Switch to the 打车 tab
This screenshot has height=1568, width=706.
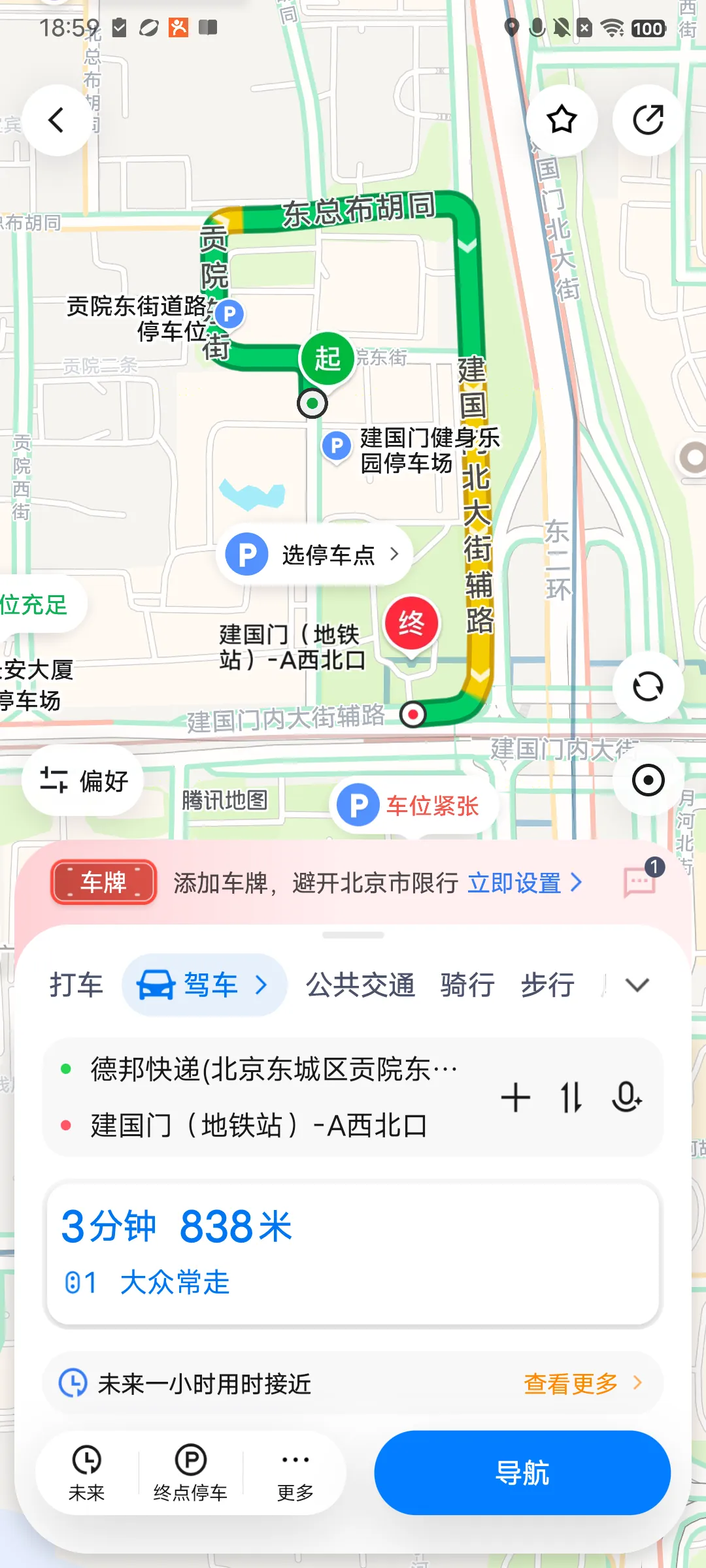pyautogui.click(x=76, y=985)
